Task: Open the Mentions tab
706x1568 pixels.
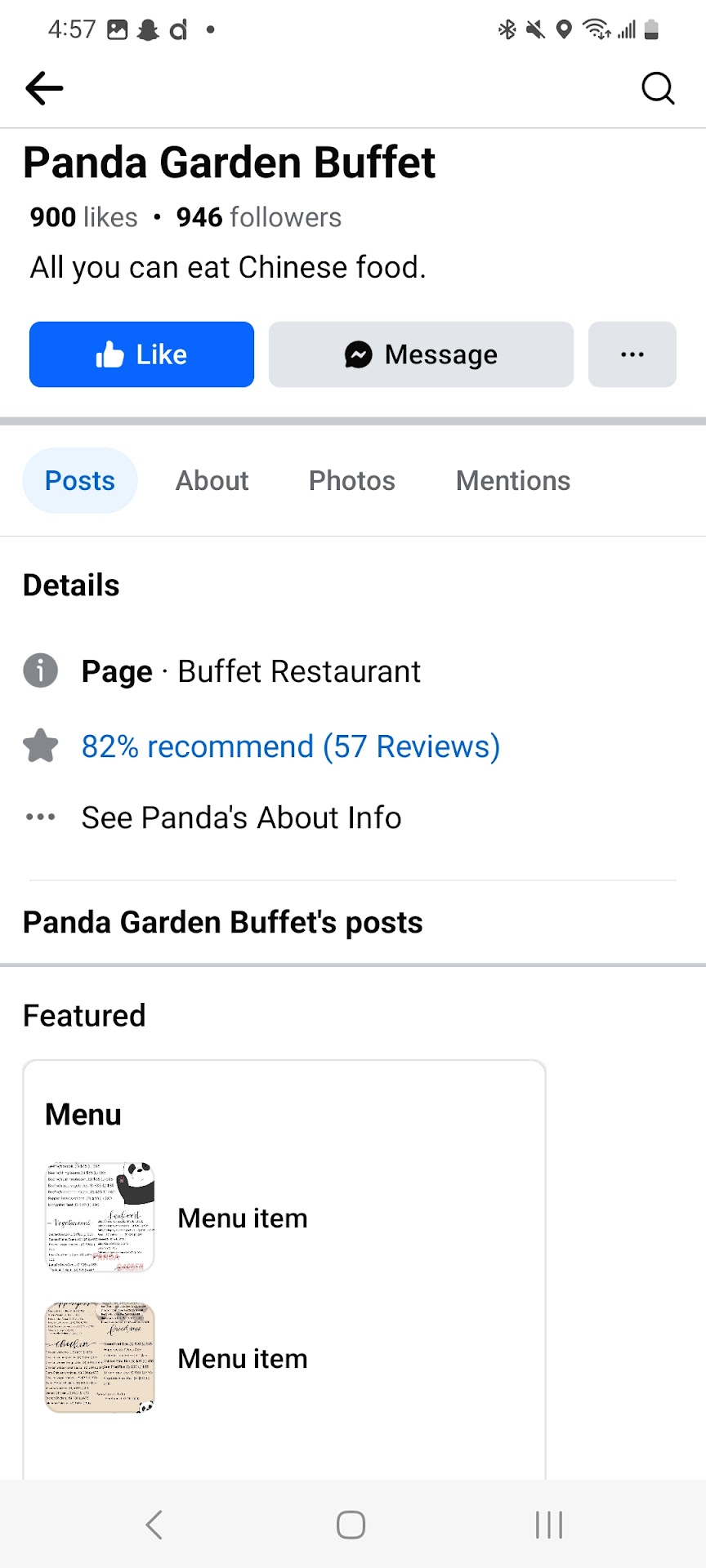Action: tap(513, 480)
